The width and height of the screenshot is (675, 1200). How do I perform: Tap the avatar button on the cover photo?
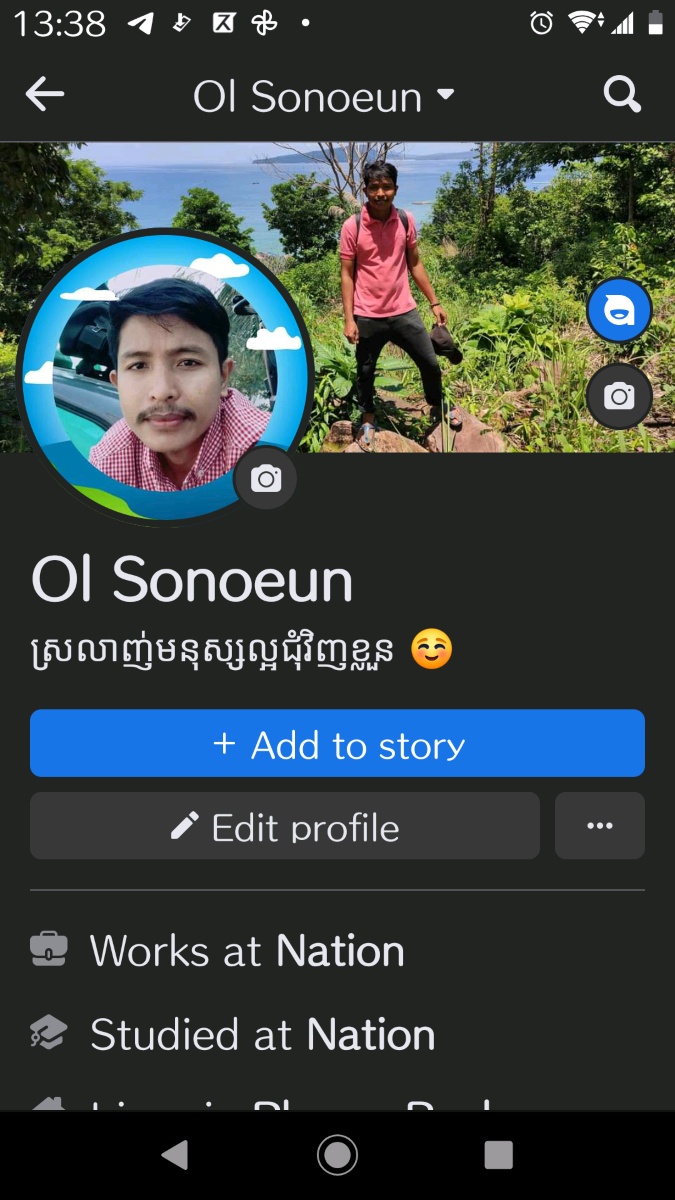[619, 311]
